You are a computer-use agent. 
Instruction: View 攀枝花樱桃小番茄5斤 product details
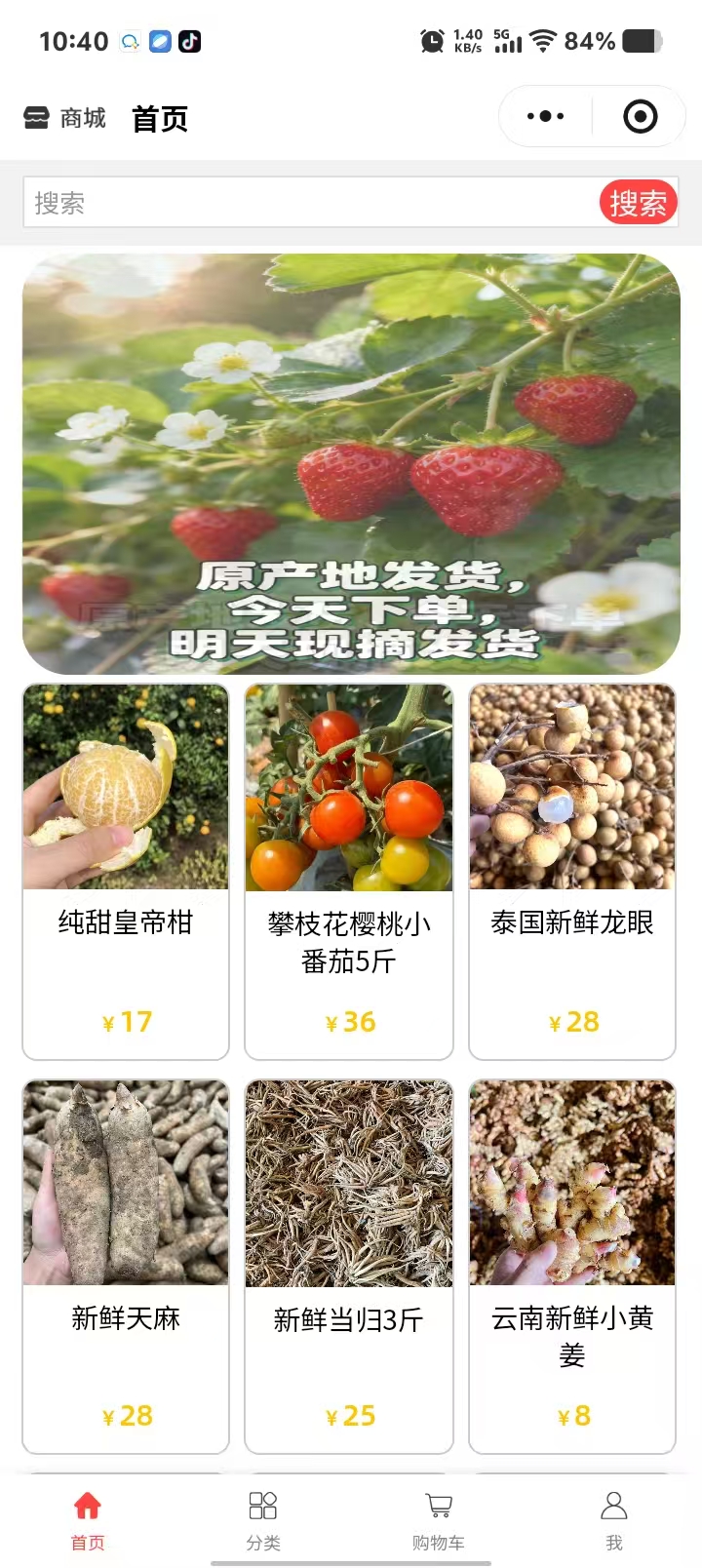(x=349, y=871)
